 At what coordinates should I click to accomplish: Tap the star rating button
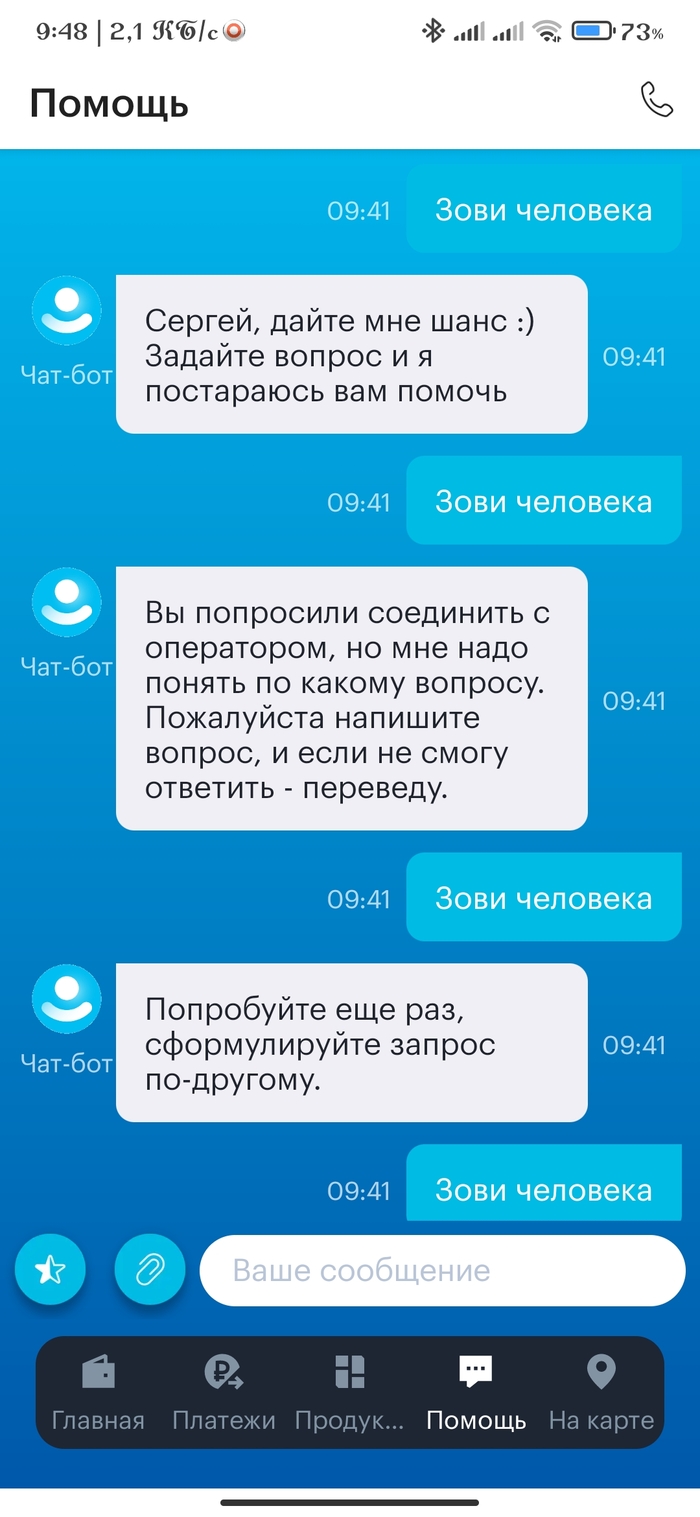point(50,1270)
